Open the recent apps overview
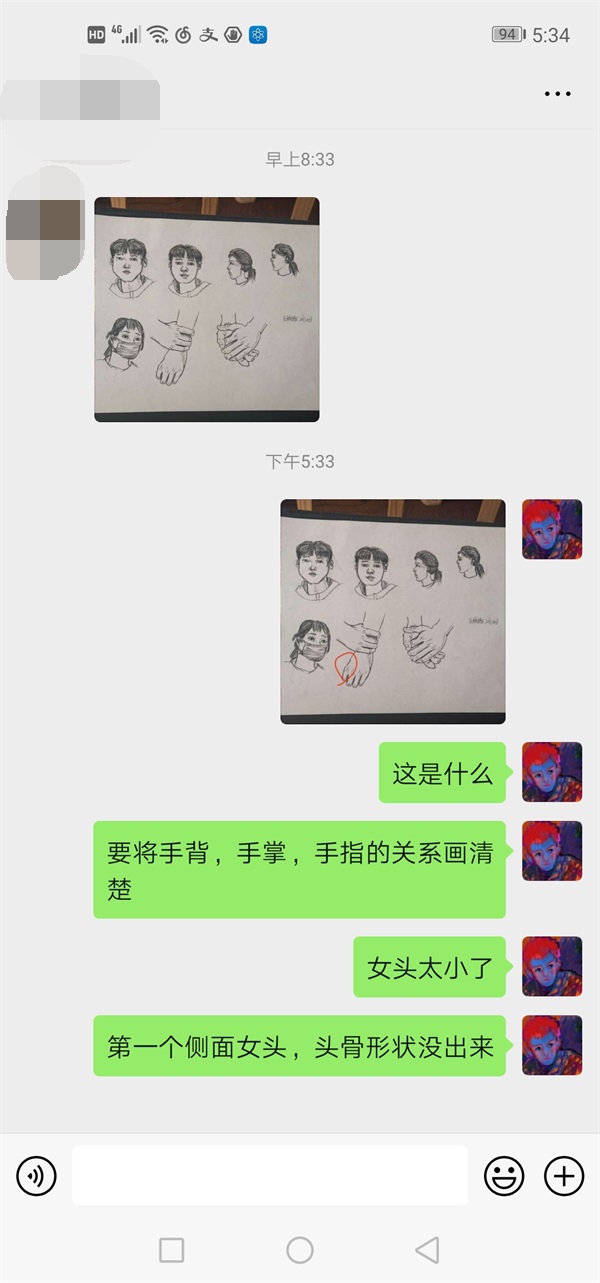Viewport: 600px width, 1283px height. (172, 1249)
